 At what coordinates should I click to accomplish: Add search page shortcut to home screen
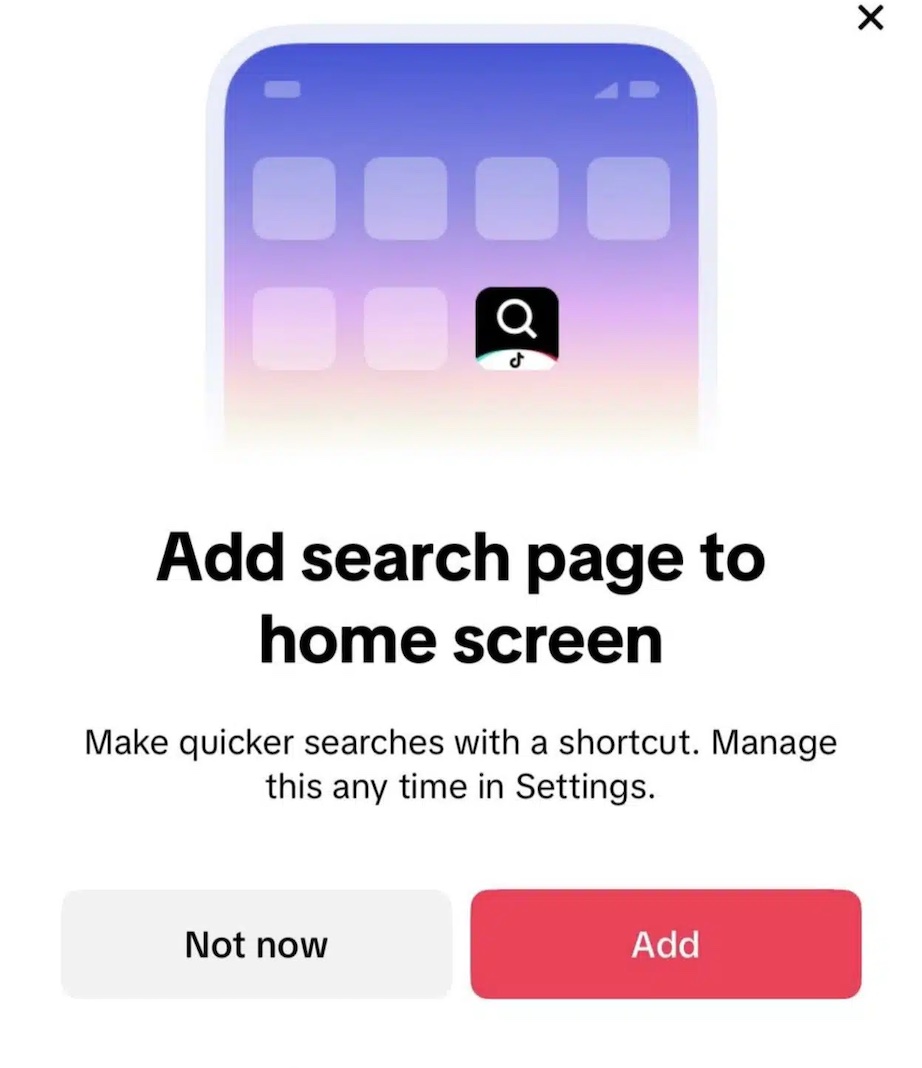click(x=665, y=944)
